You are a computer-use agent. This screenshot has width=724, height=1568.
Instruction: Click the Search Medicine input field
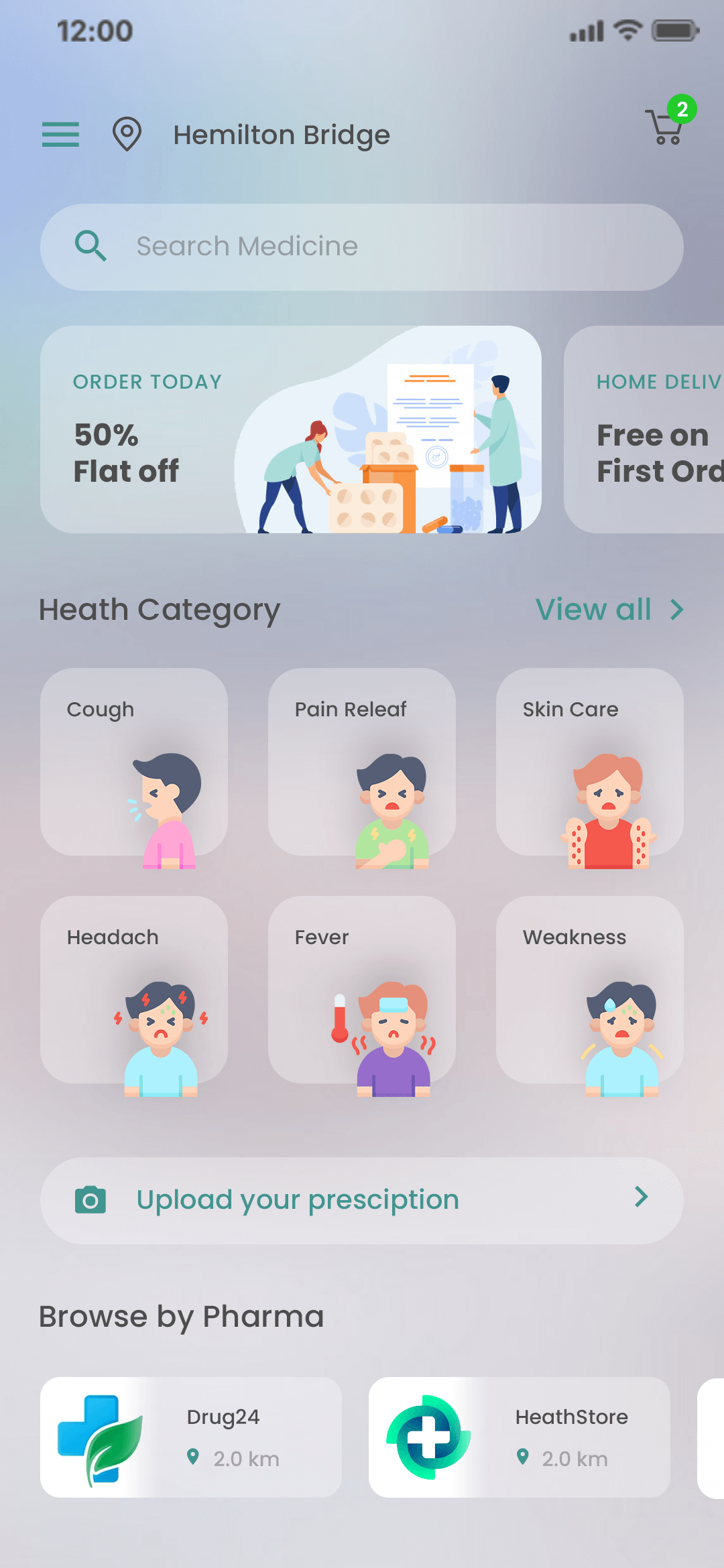click(x=362, y=245)
